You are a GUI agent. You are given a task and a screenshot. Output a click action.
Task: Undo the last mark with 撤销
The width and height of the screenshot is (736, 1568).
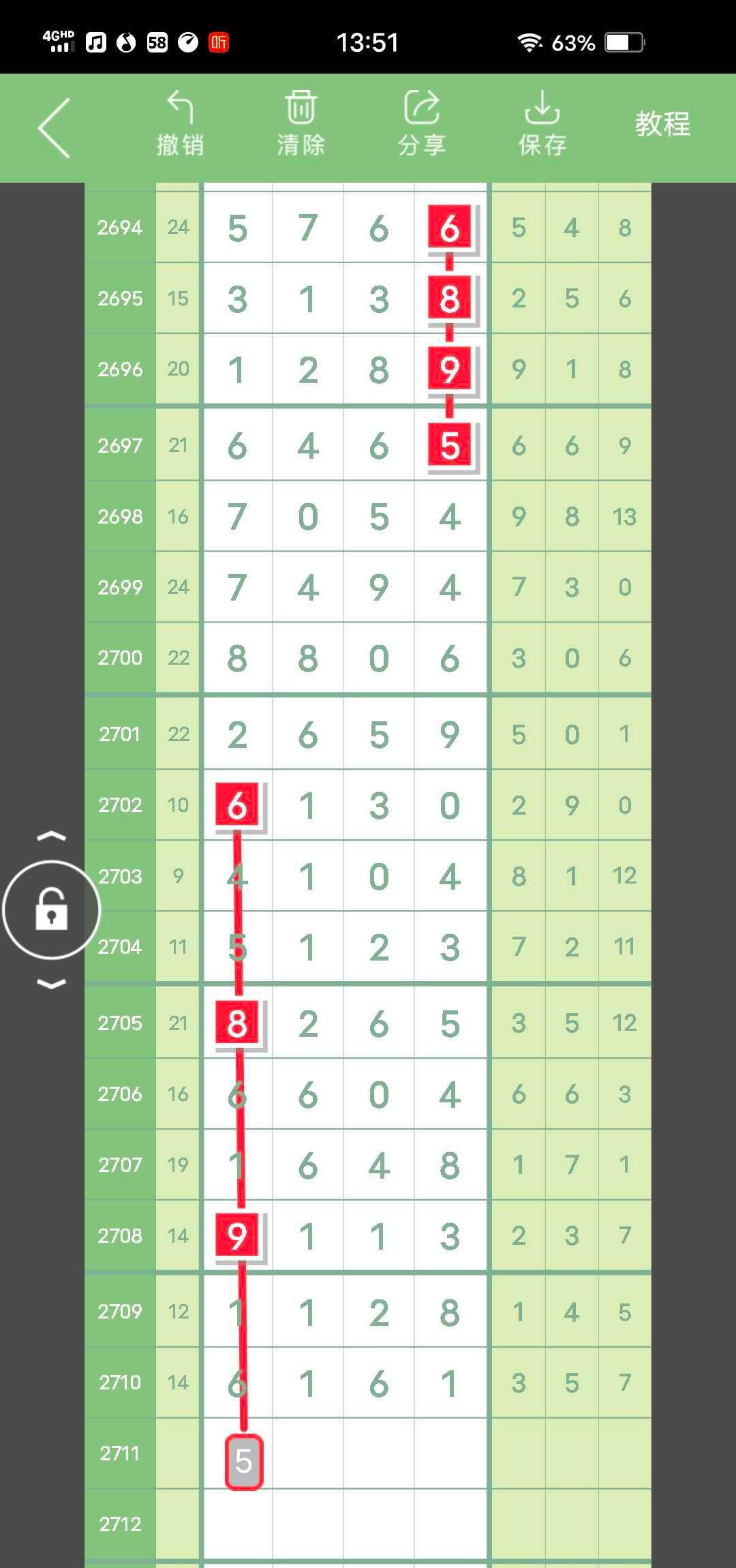[x=180, y=124]
